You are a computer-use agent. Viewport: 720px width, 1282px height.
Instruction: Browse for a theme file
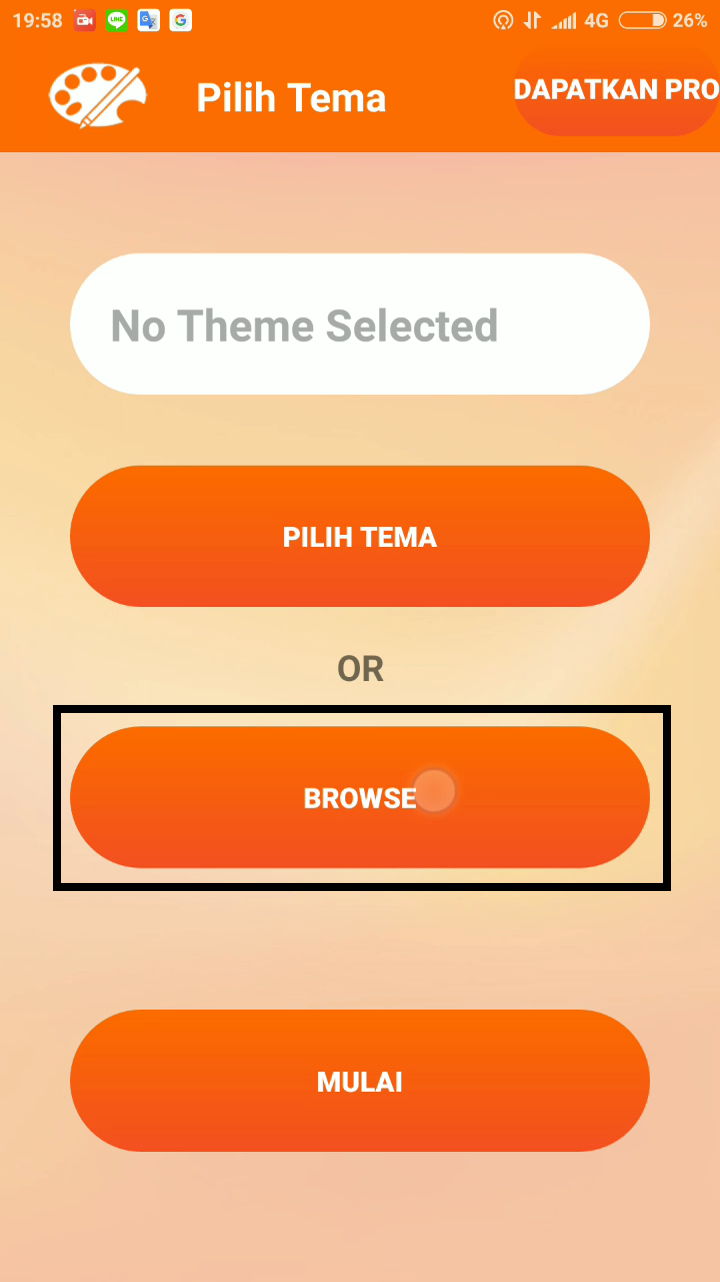point(360,797)
